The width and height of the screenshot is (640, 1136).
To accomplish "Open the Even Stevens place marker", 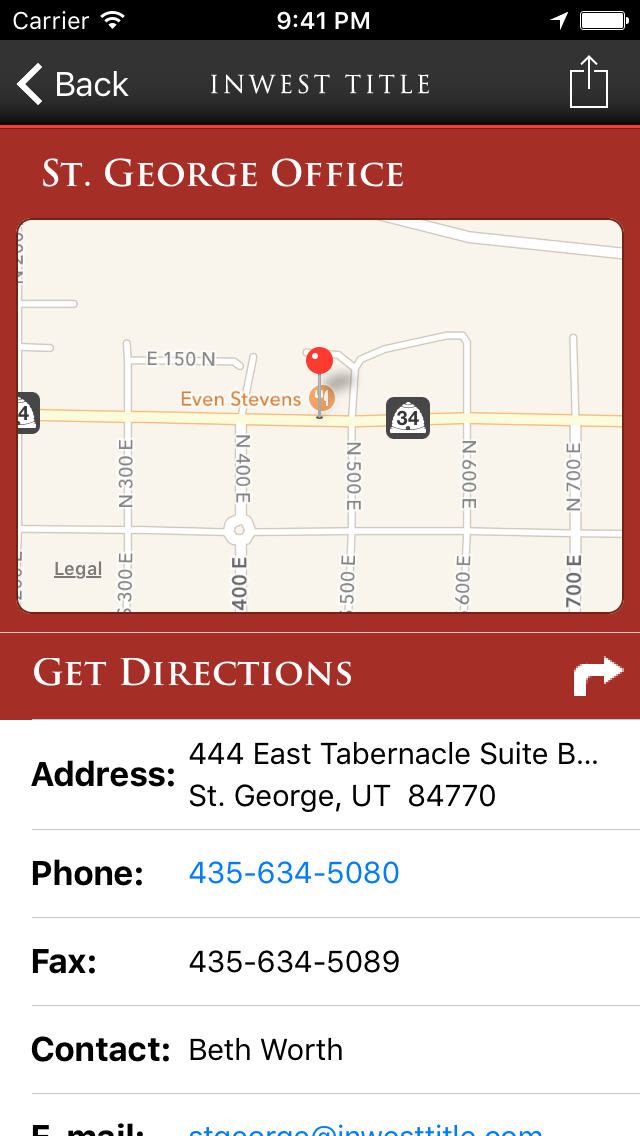I will pyautogui.click(x=257, y=398).
